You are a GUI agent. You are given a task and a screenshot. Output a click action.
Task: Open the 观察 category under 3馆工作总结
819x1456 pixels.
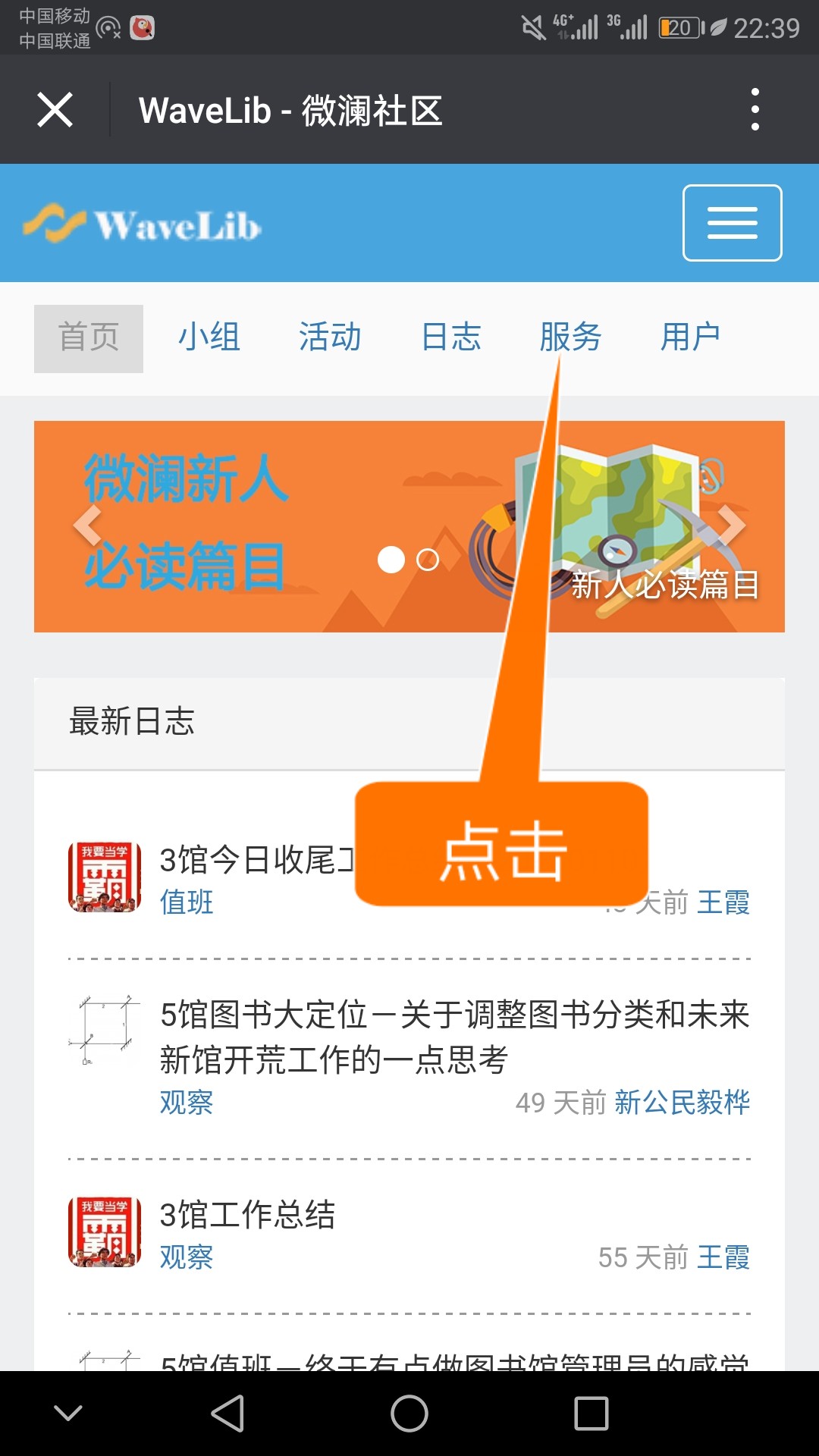187,1257
